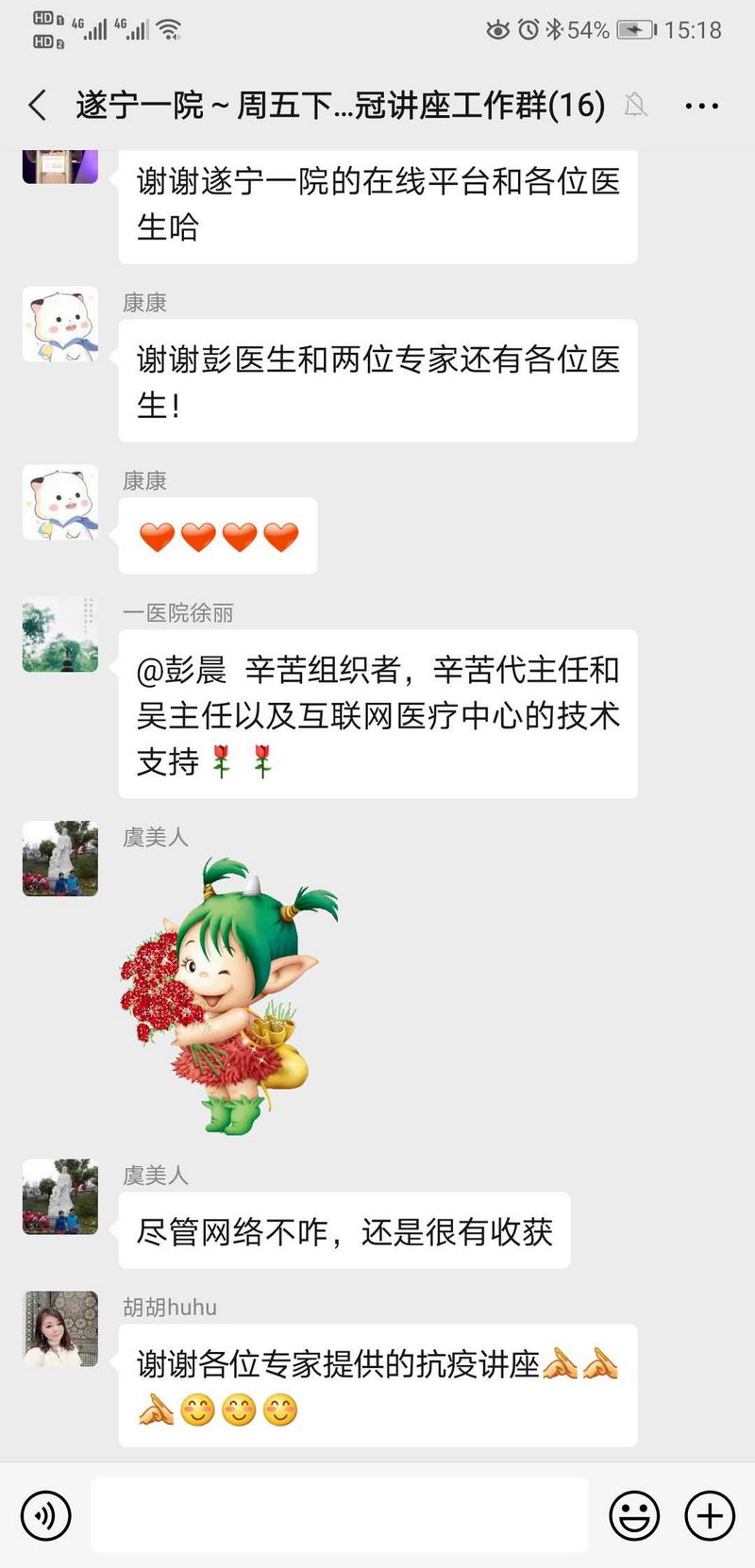Go back from the group chat
This screenshot has width=755, height=1568.
[x=38, y=105]
